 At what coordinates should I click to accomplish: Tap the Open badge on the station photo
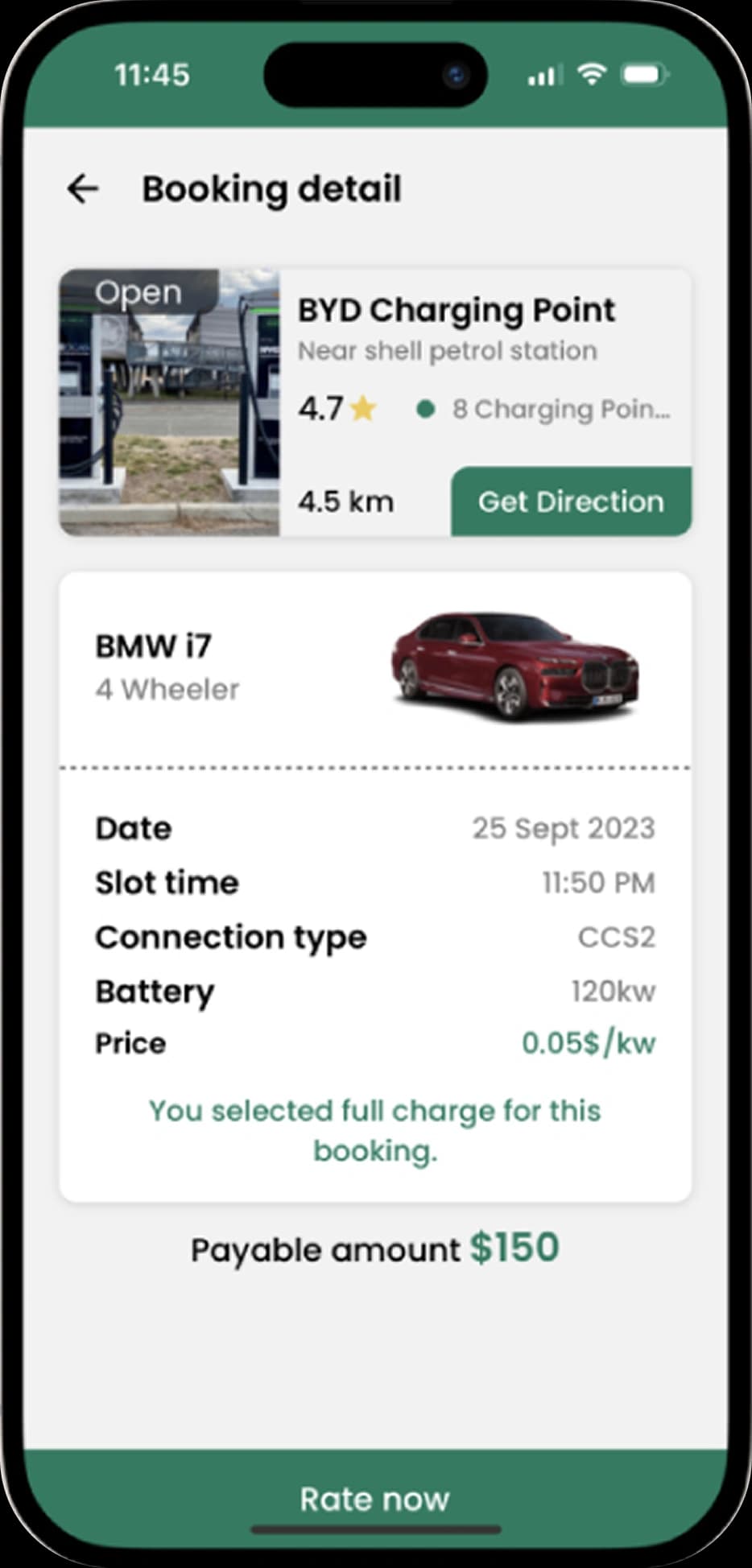[138, 292]
